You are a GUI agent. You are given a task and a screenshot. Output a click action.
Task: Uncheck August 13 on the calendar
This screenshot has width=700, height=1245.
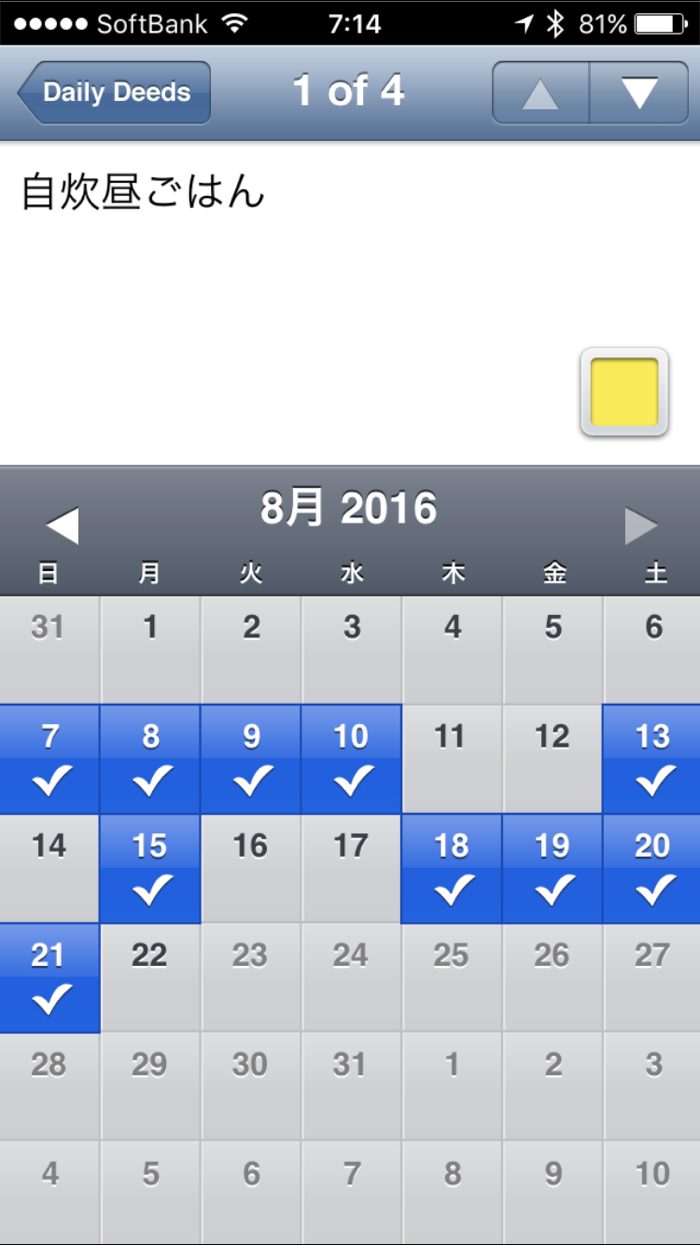coord(652,760)
